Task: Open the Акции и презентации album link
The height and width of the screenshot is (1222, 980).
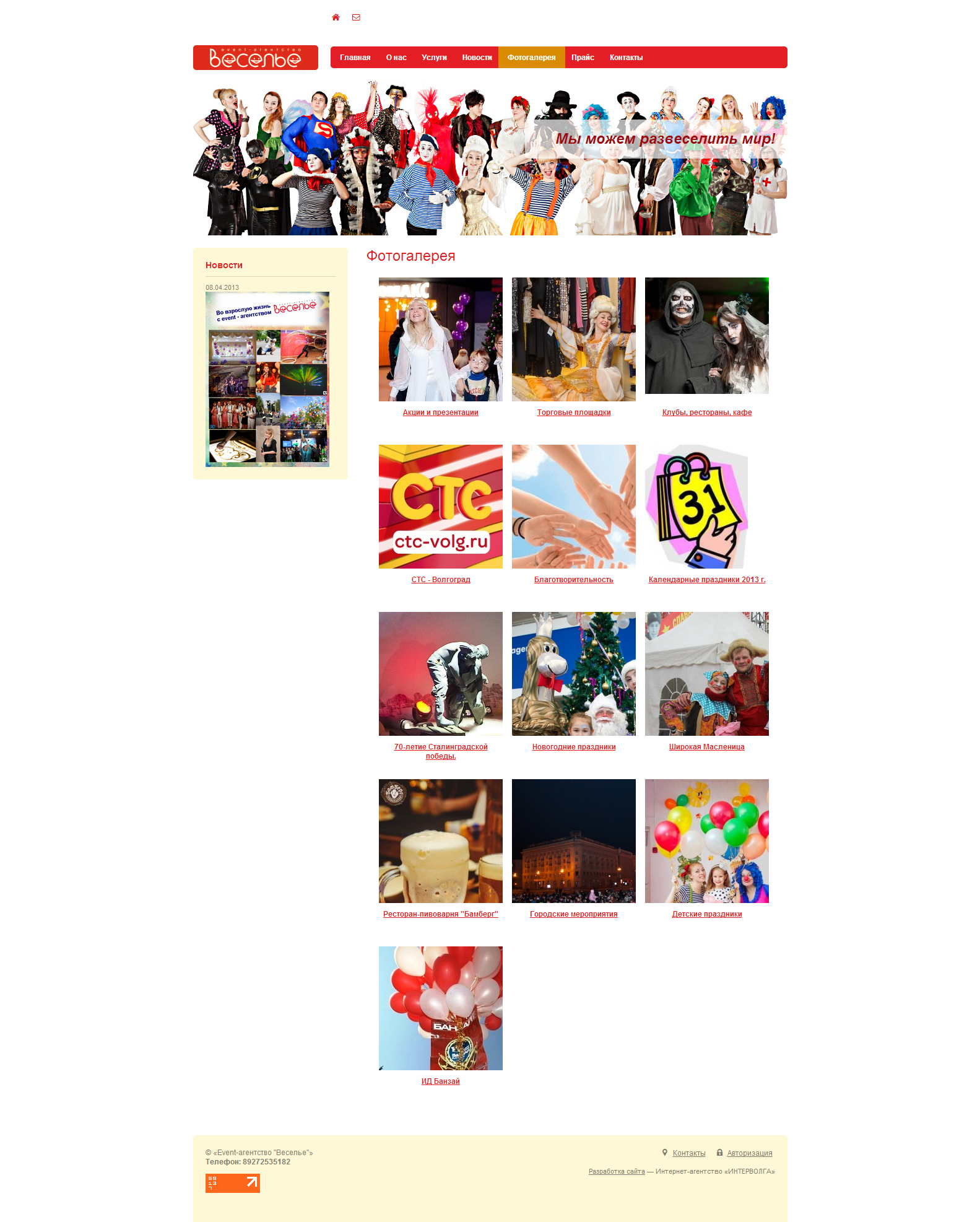Action: [x=440, y=412]
